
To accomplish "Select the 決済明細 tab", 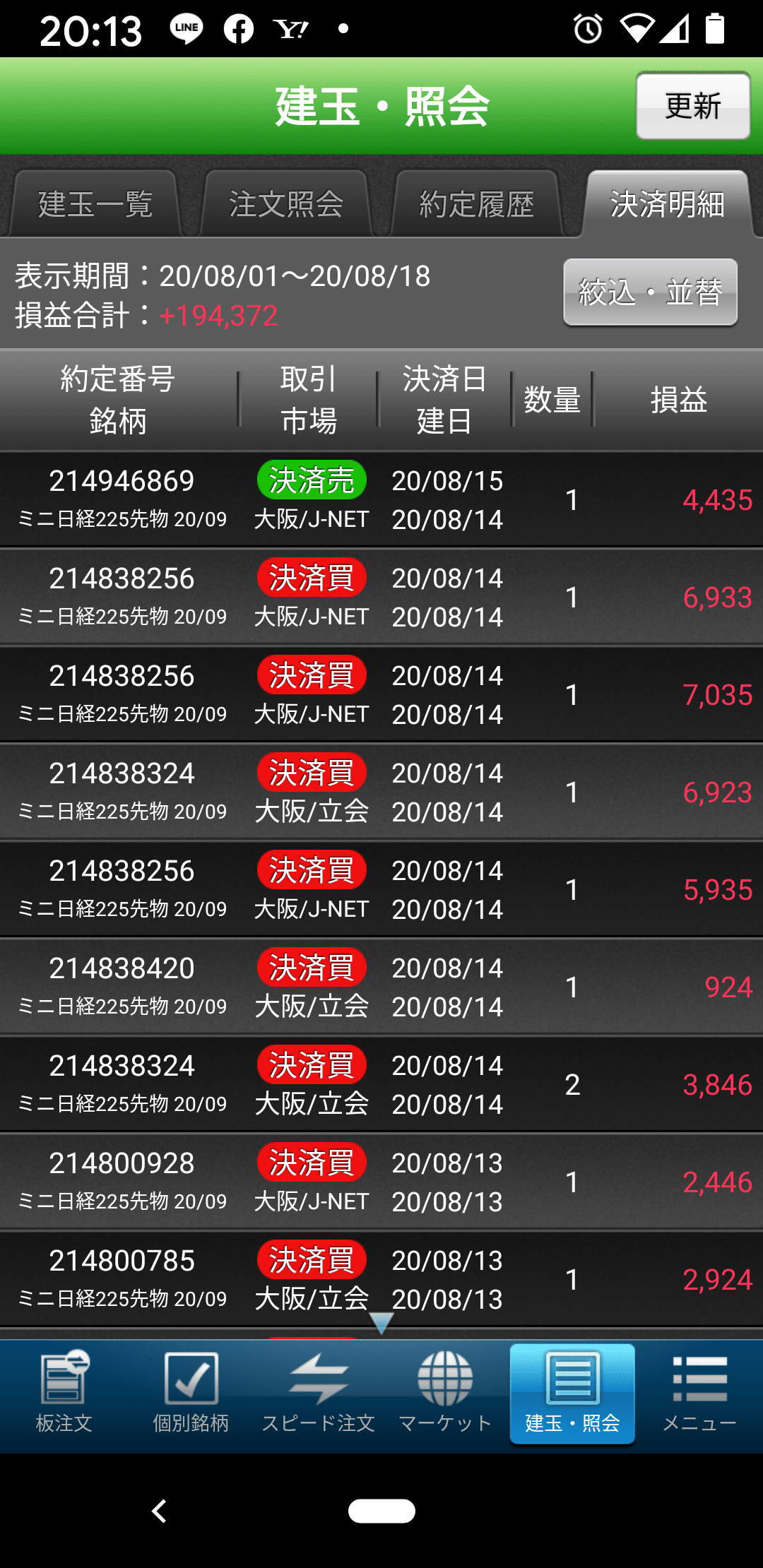I will 667,204.
